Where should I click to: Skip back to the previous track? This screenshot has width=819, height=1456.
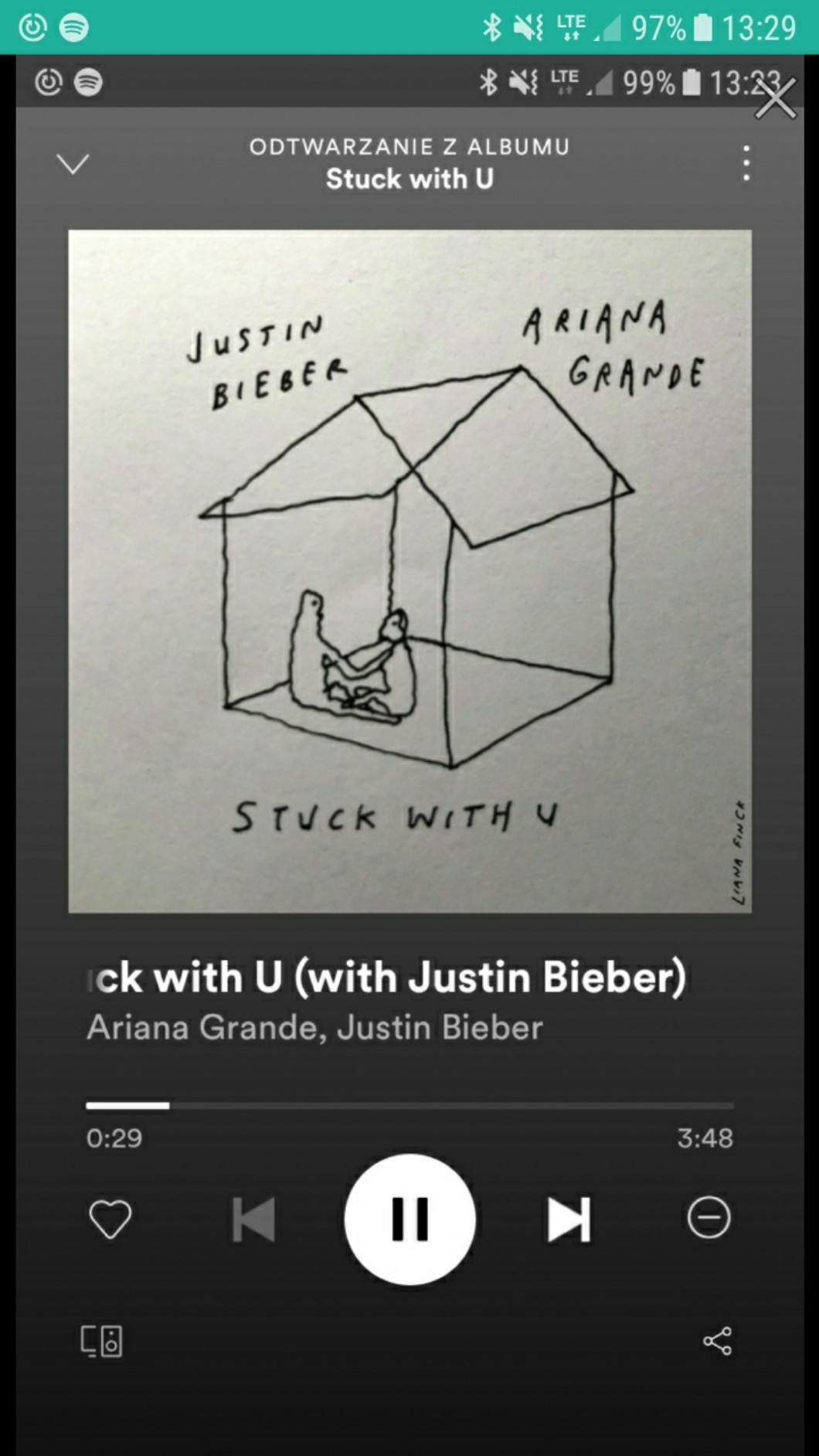(x=254, y=1220)
